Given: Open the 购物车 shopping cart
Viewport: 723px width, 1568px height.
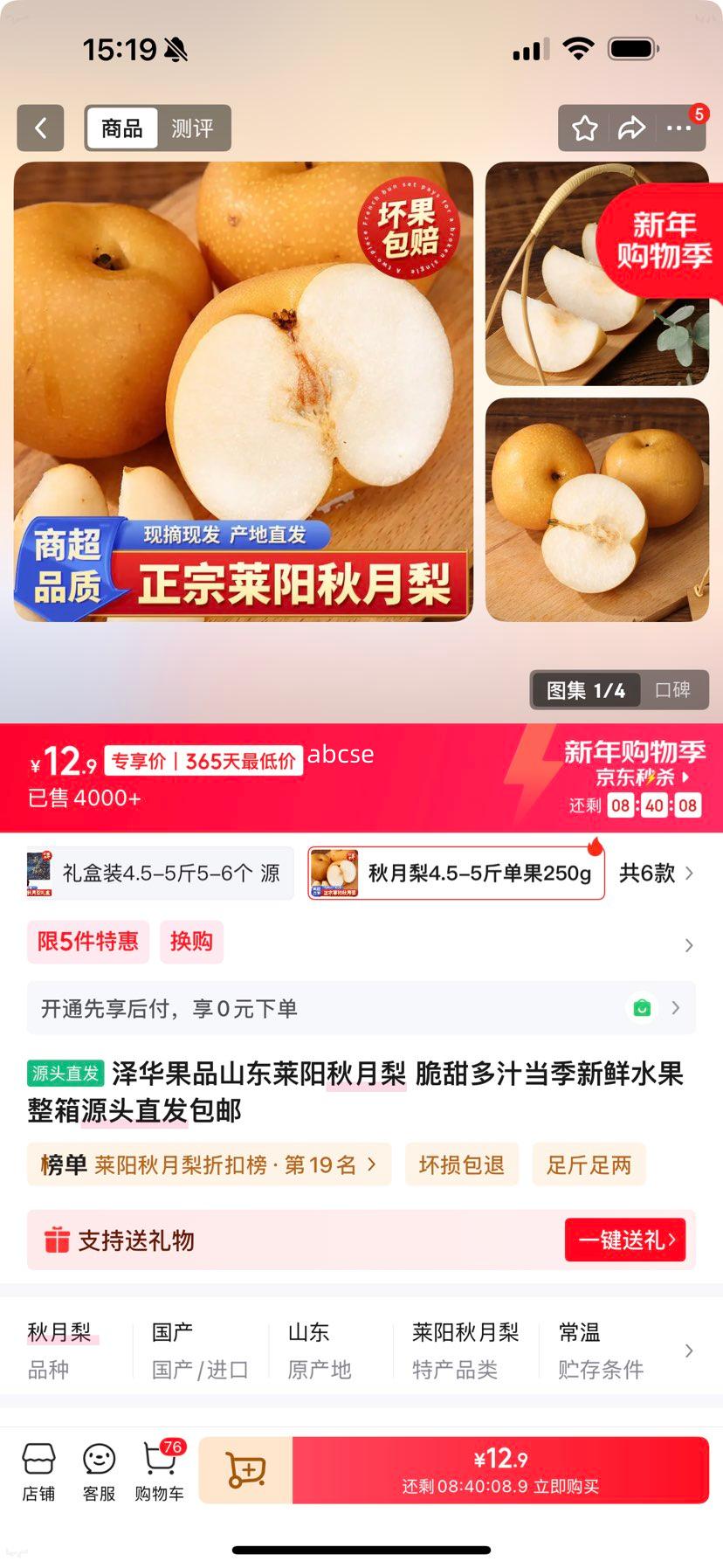Looking at the screenshot, I should point(158,1470).
